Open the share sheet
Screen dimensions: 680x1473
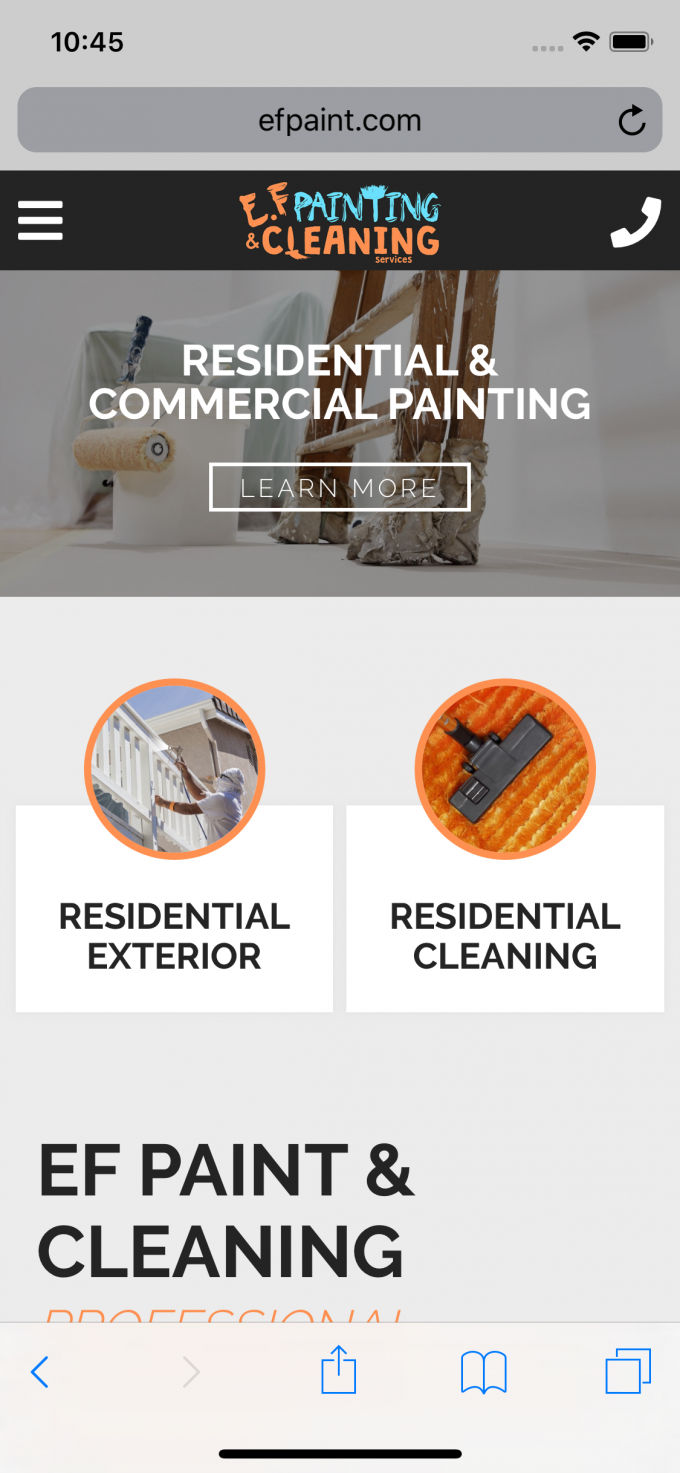pos(339,1370)
